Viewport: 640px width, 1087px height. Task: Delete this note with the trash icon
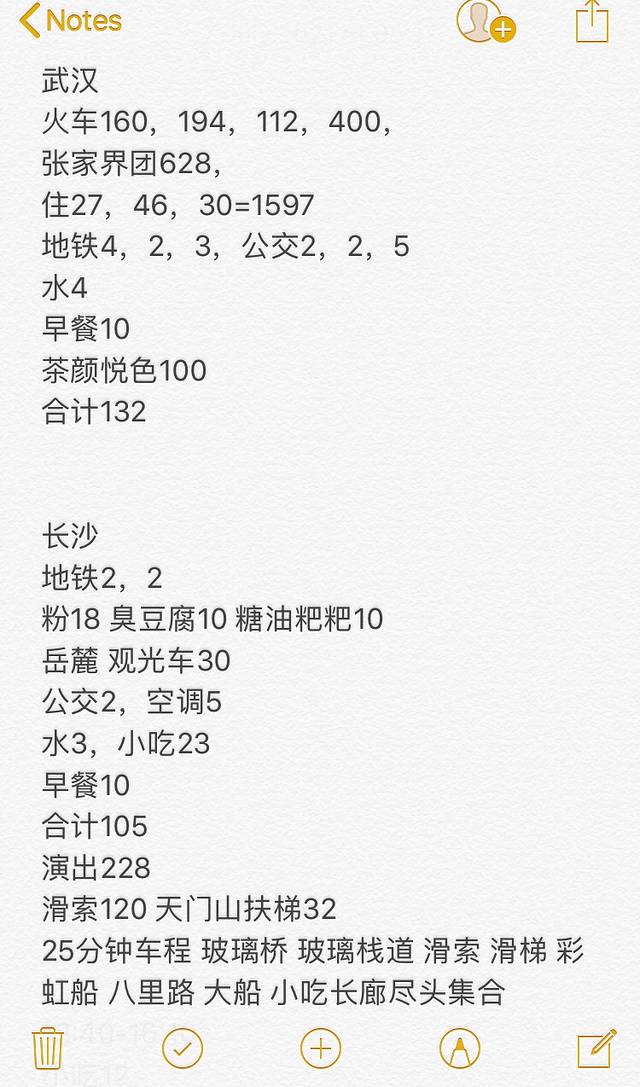click(48, 1048)
